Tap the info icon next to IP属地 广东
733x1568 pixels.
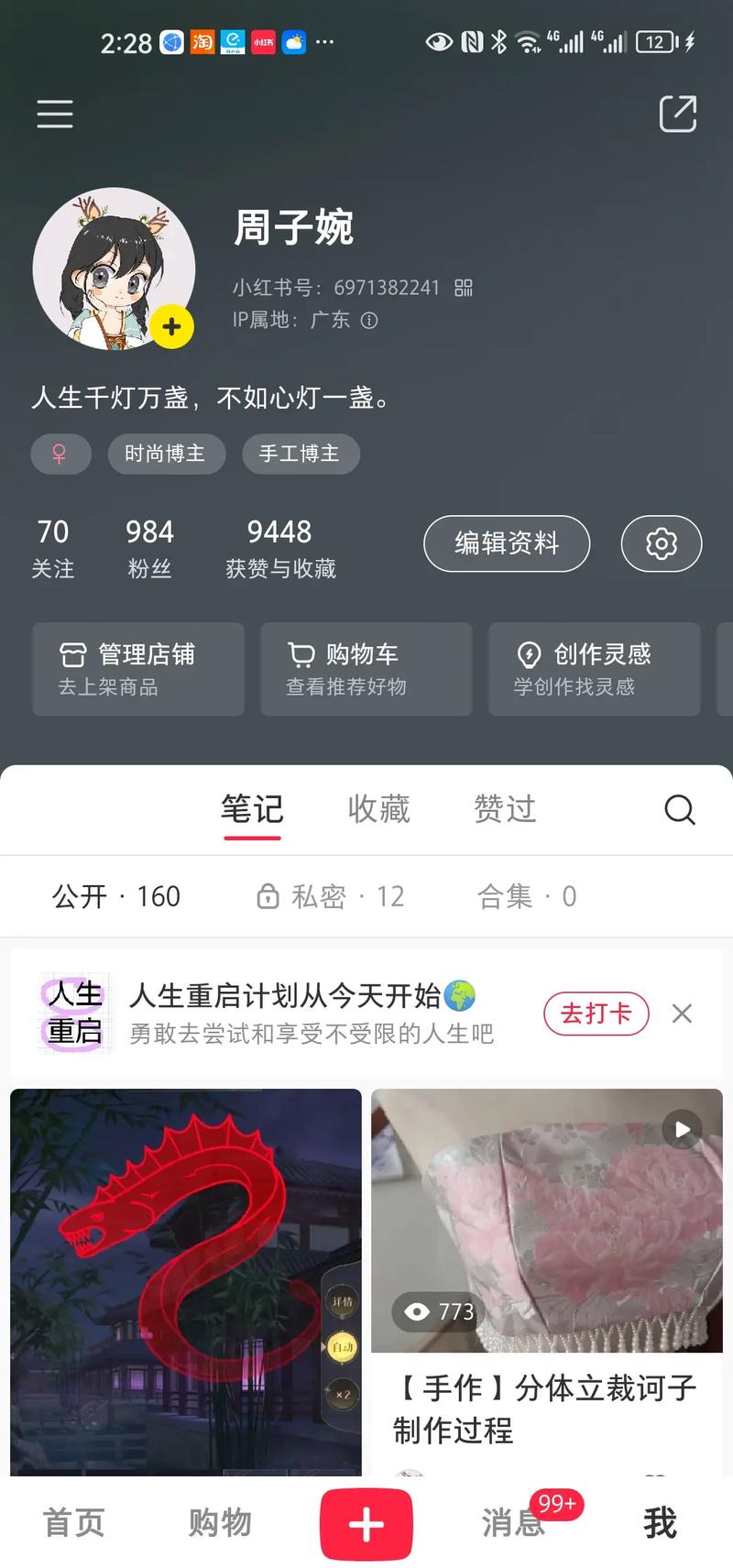pos(370,322)
